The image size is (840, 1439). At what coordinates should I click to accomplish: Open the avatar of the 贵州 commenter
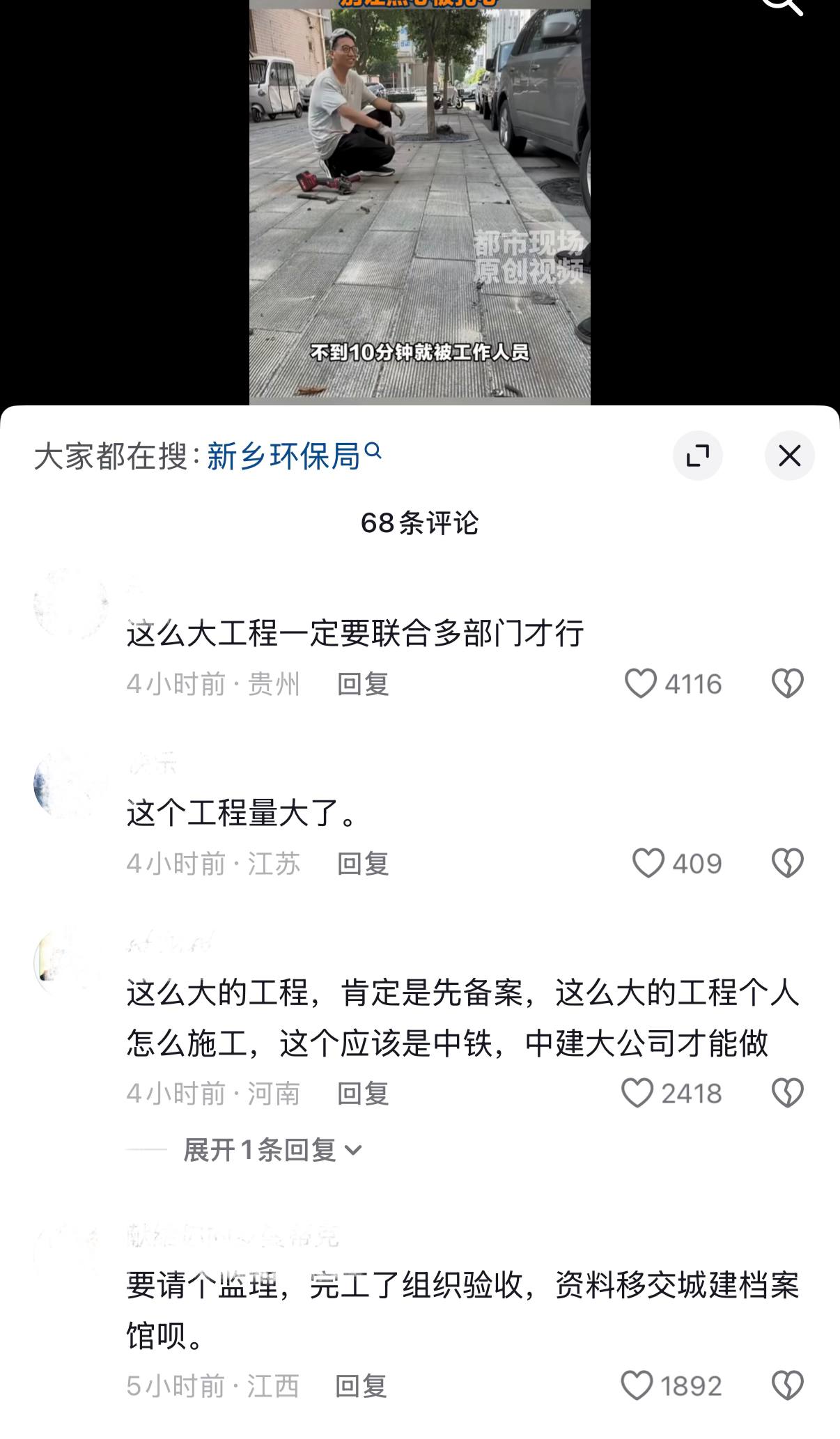tap(71, 604)
